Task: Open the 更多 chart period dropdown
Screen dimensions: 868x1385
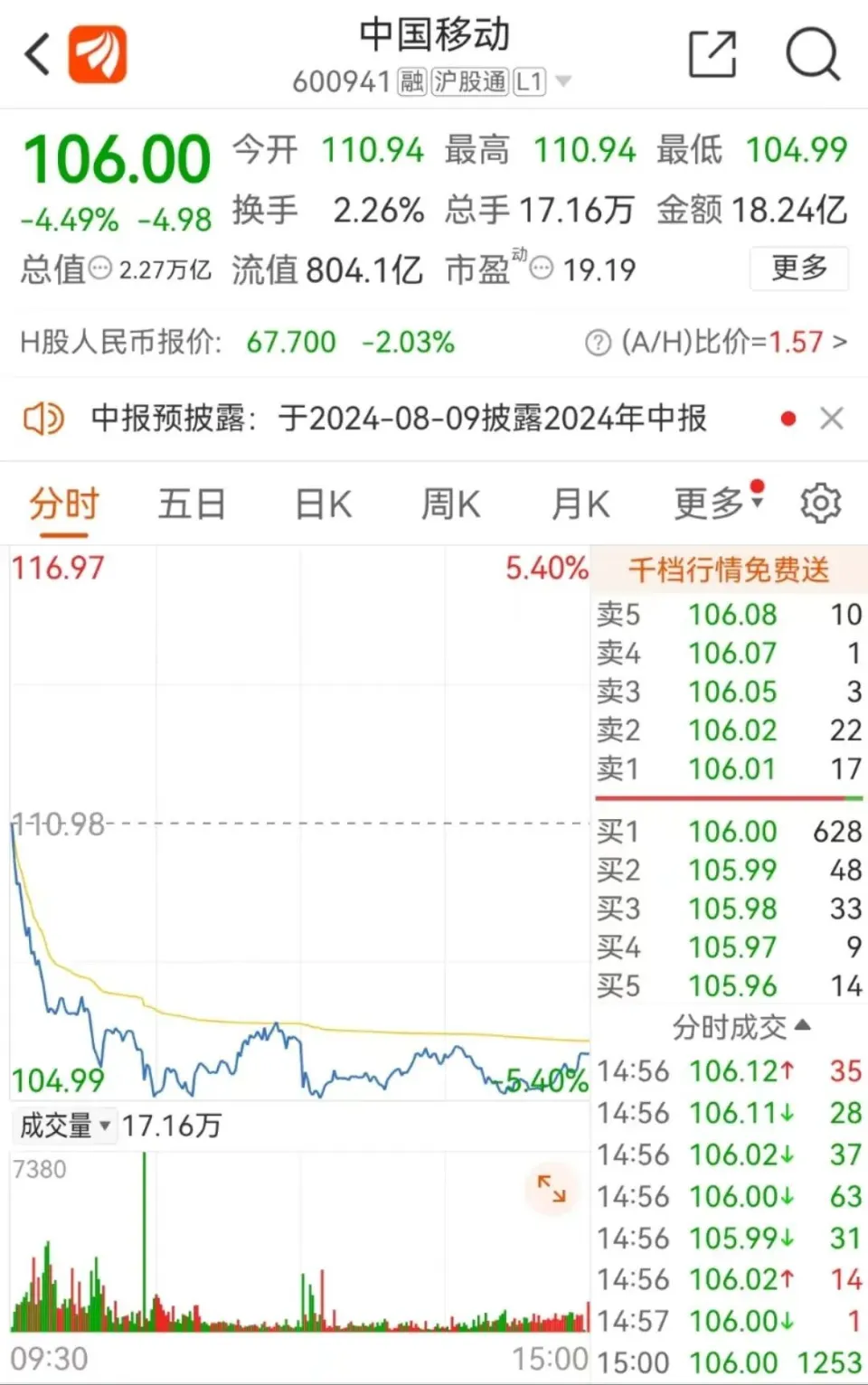Action: tap(716, 504)
